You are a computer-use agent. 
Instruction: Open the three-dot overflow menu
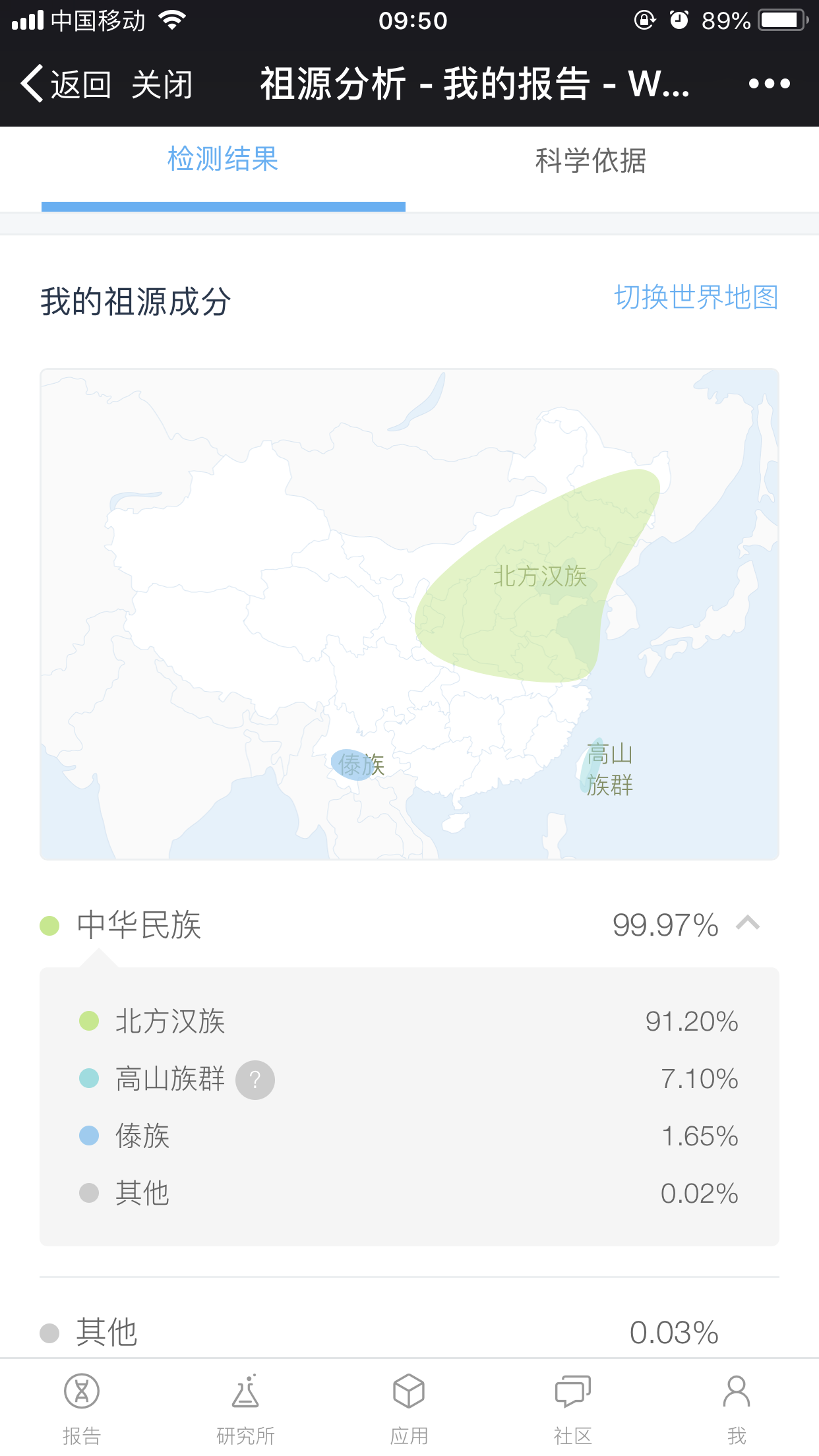tap(769, 84)
